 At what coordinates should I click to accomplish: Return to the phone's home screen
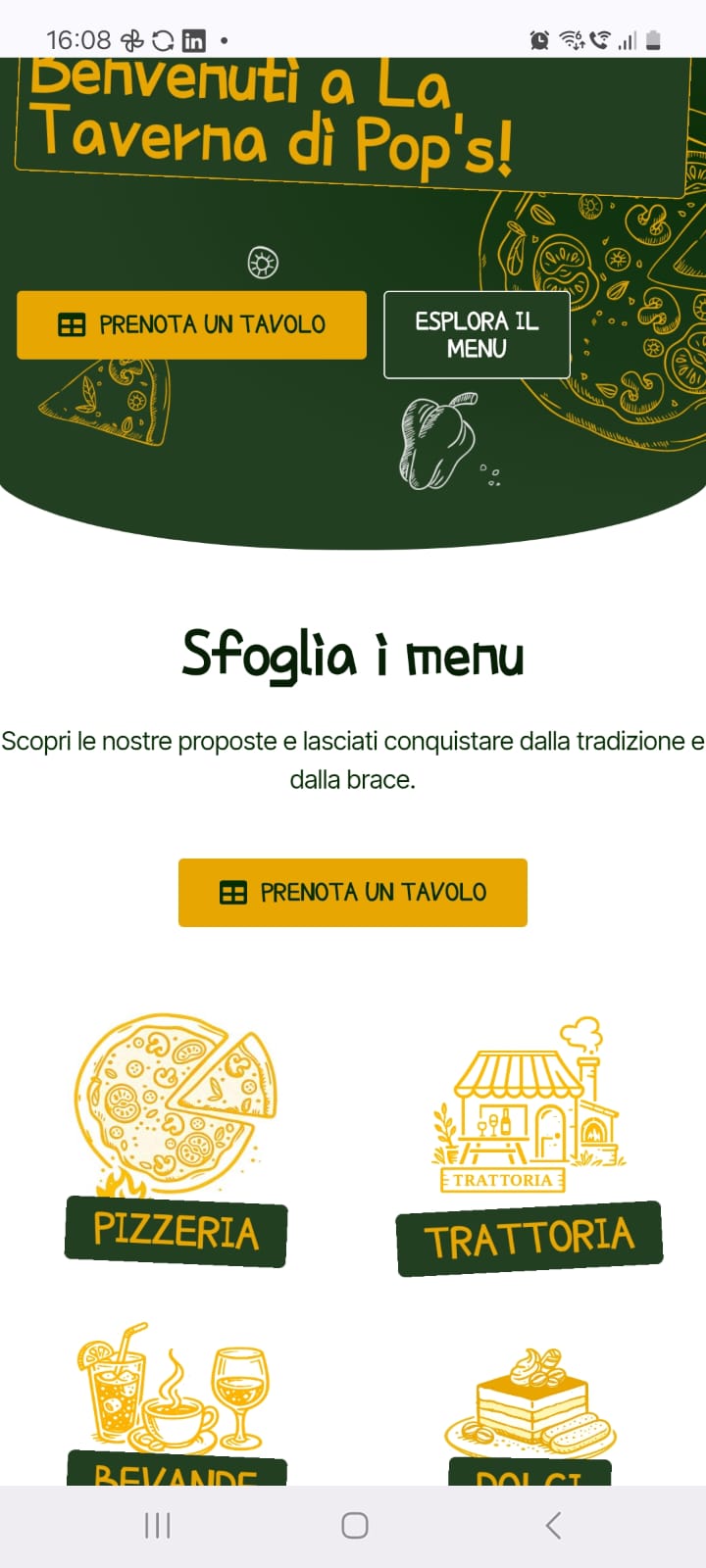[354, 1525]
